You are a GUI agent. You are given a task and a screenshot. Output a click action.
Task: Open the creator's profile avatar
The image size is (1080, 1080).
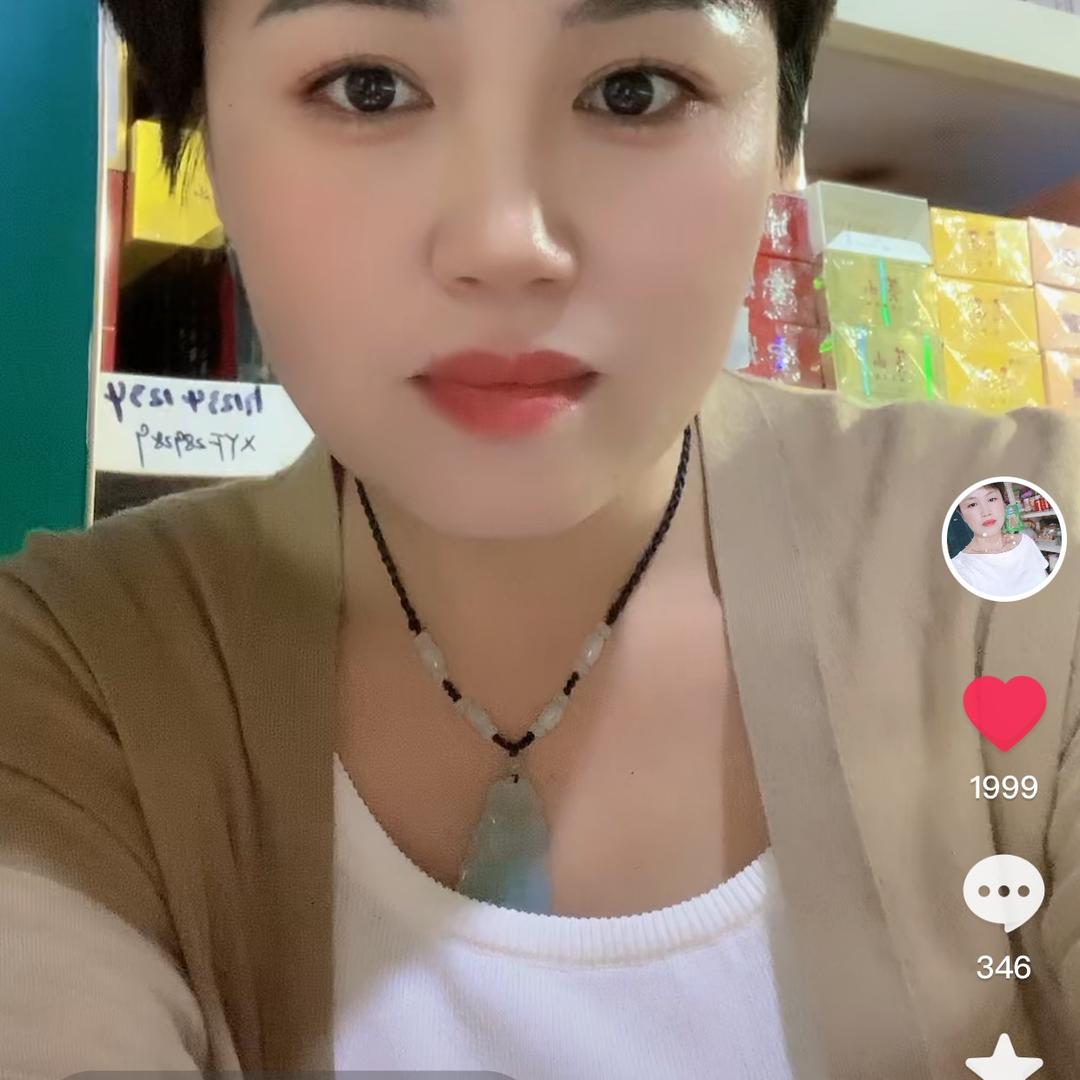pyautogui.click(x=1004, y=539)
